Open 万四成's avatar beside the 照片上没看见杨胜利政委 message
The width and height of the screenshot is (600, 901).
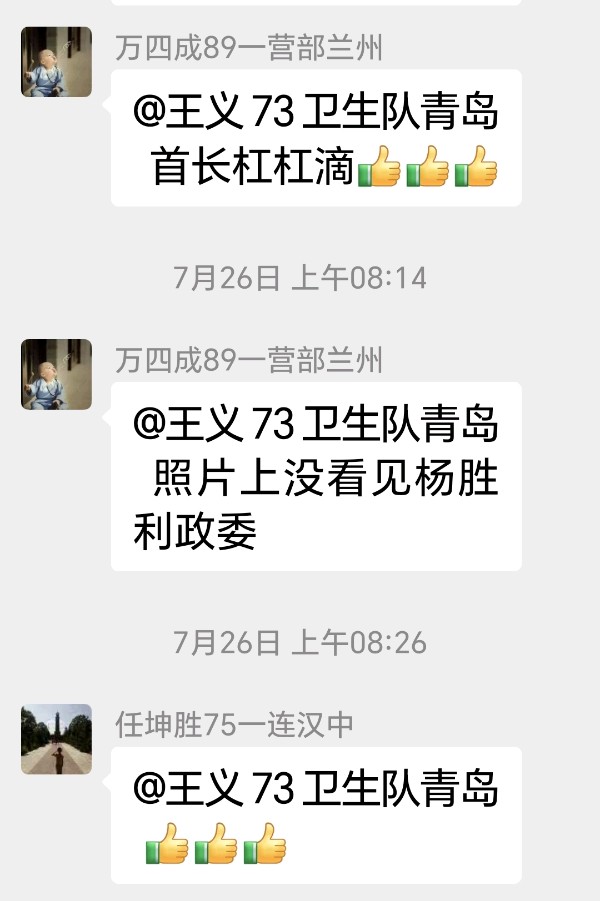tap(56, 374)
